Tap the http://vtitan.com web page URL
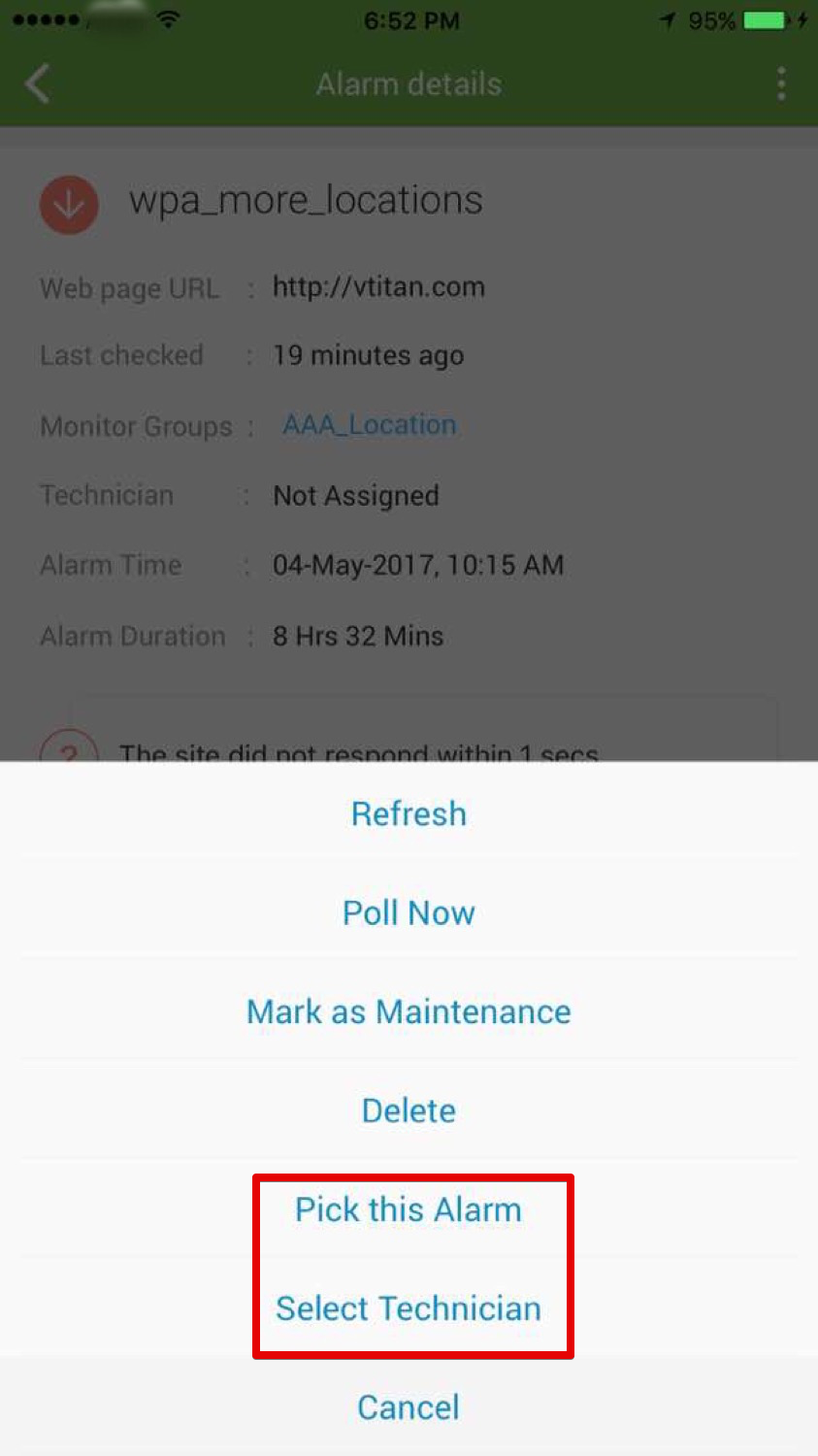The height and width of the screenshot is (1456, 818). click(x=378, y=286)
